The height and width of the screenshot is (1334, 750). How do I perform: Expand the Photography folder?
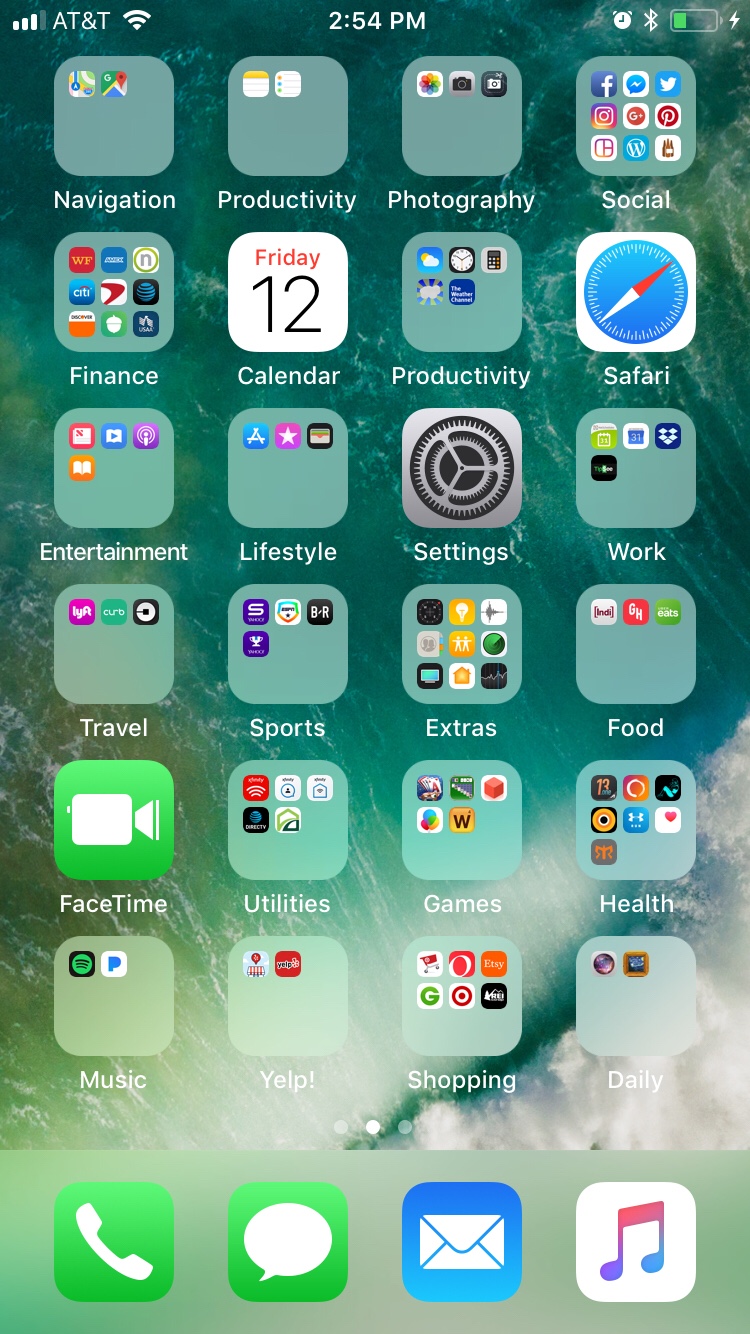click(x=462, y=116)
